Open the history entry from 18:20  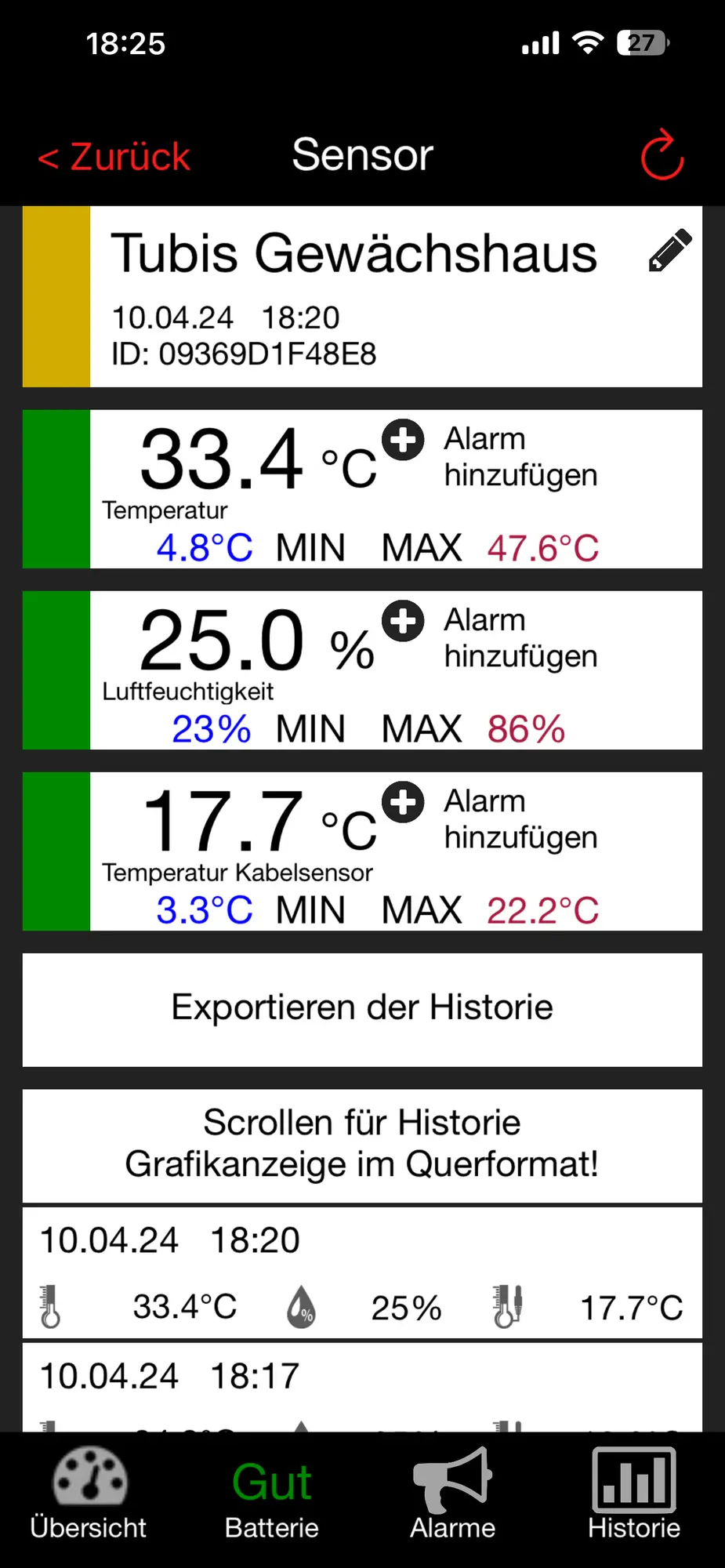click(362, 1272)
